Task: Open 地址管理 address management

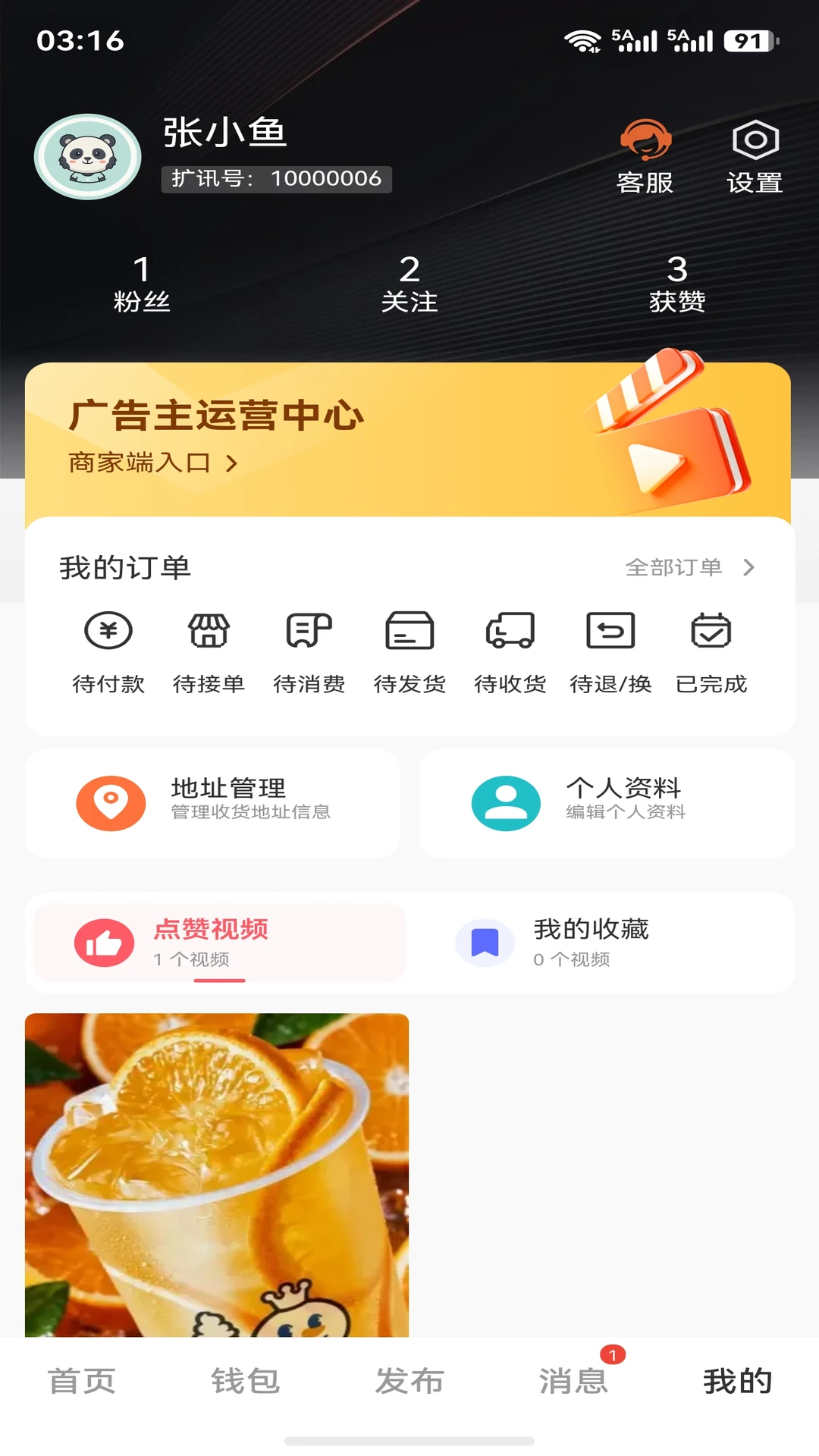Action: click(x=212, y=803)
